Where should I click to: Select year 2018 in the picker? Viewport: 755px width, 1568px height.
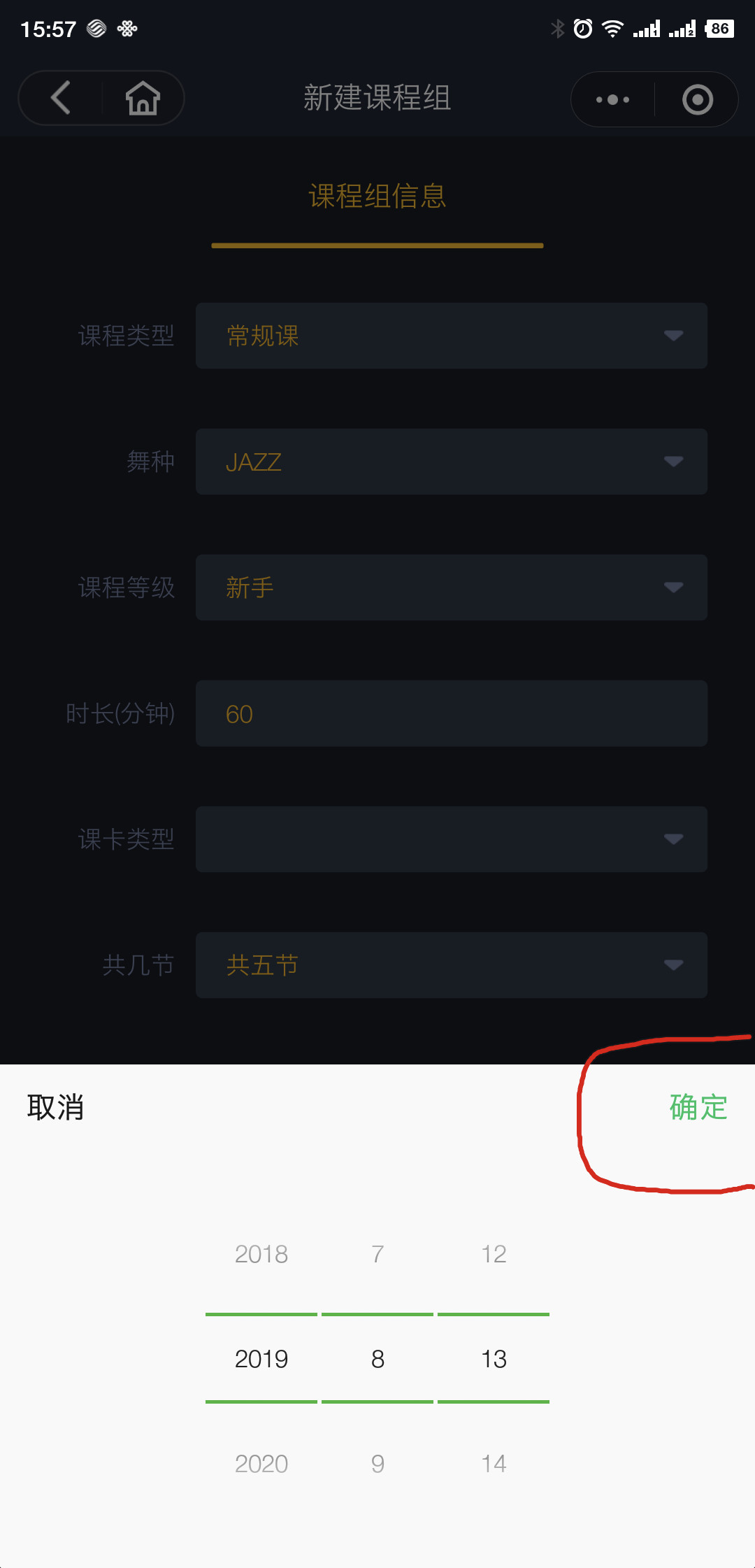[261, 1255]
